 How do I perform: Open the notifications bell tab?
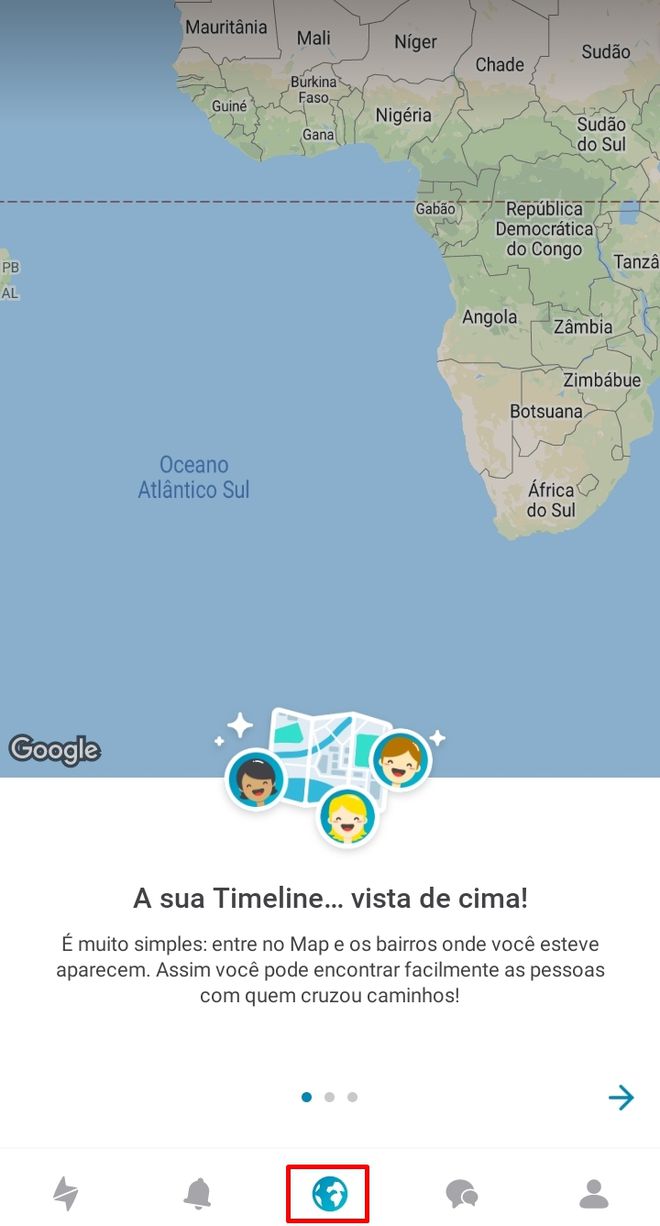198,1193
